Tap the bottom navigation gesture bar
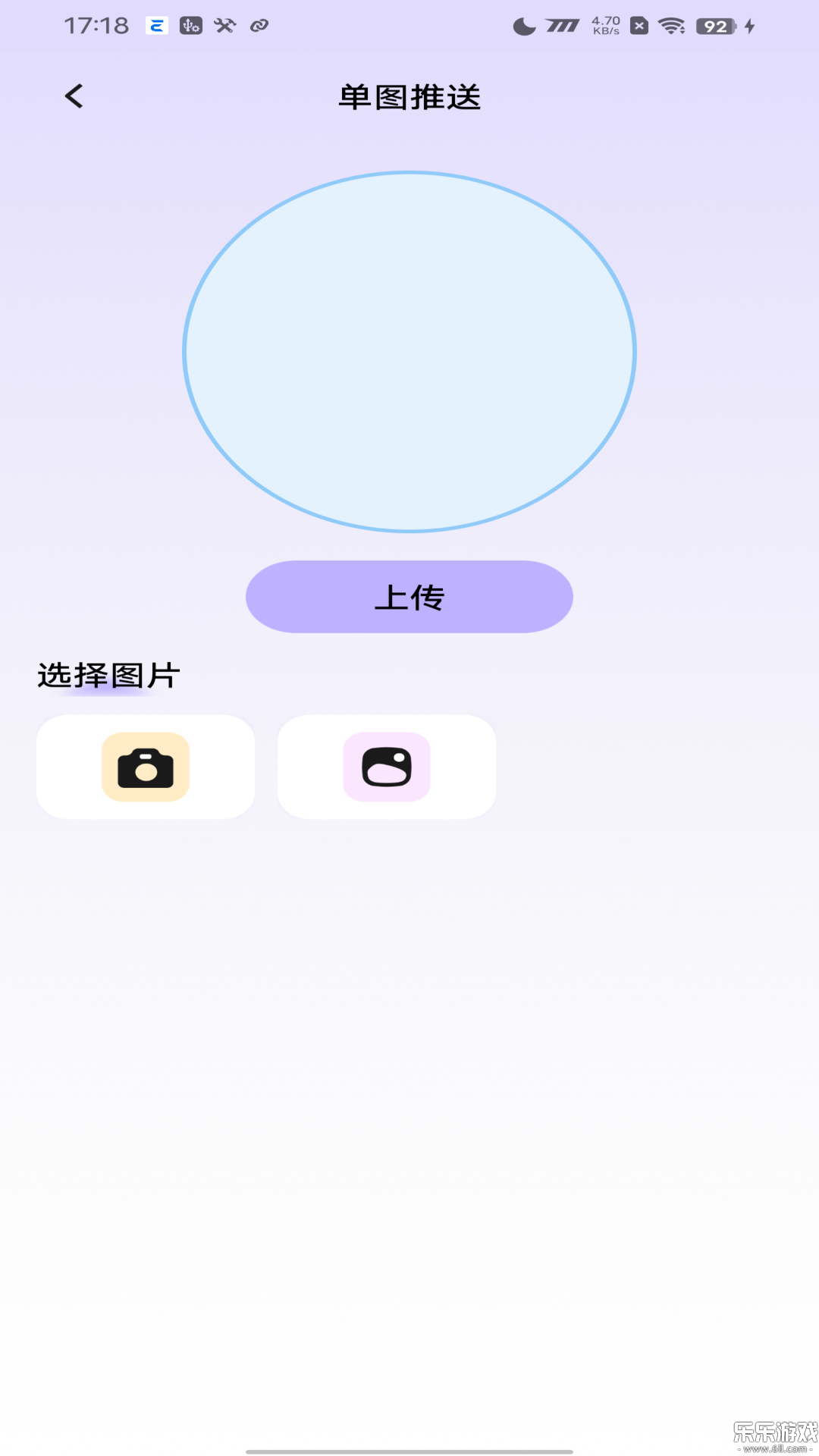 (x=409, y=1450)
